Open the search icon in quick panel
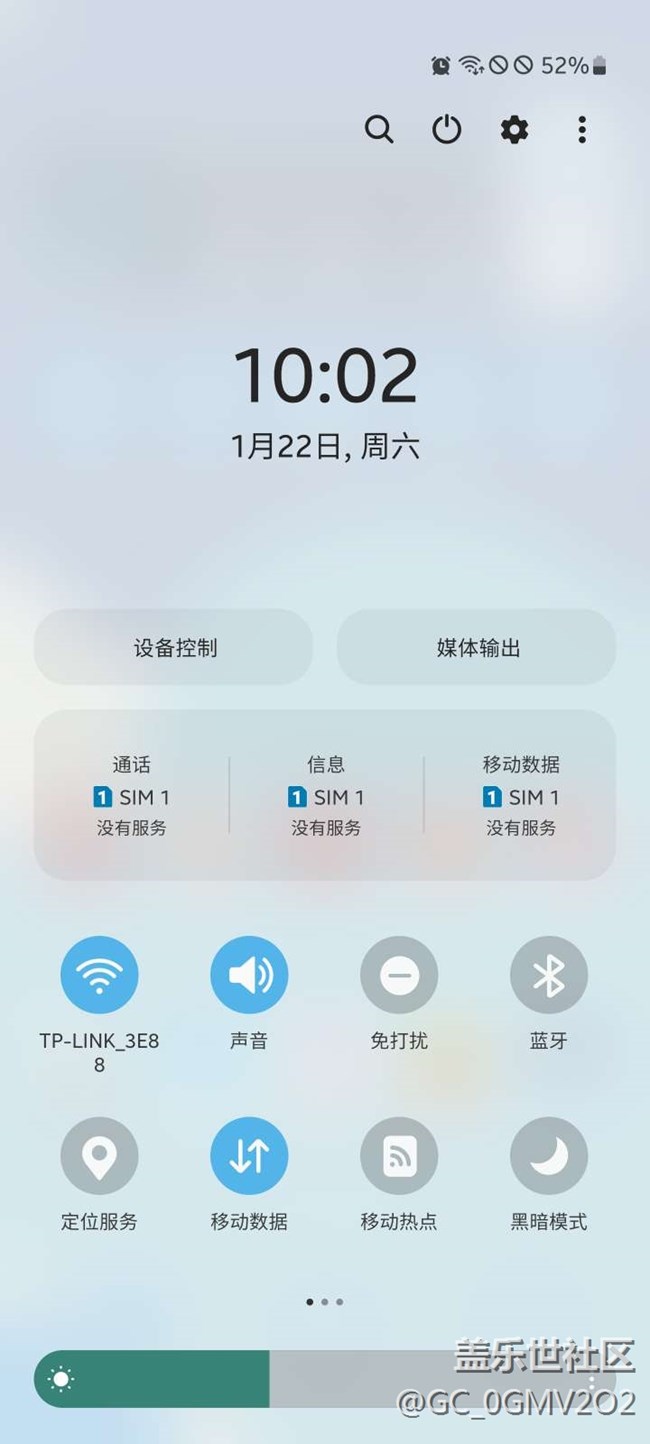 tap(379, 129)
